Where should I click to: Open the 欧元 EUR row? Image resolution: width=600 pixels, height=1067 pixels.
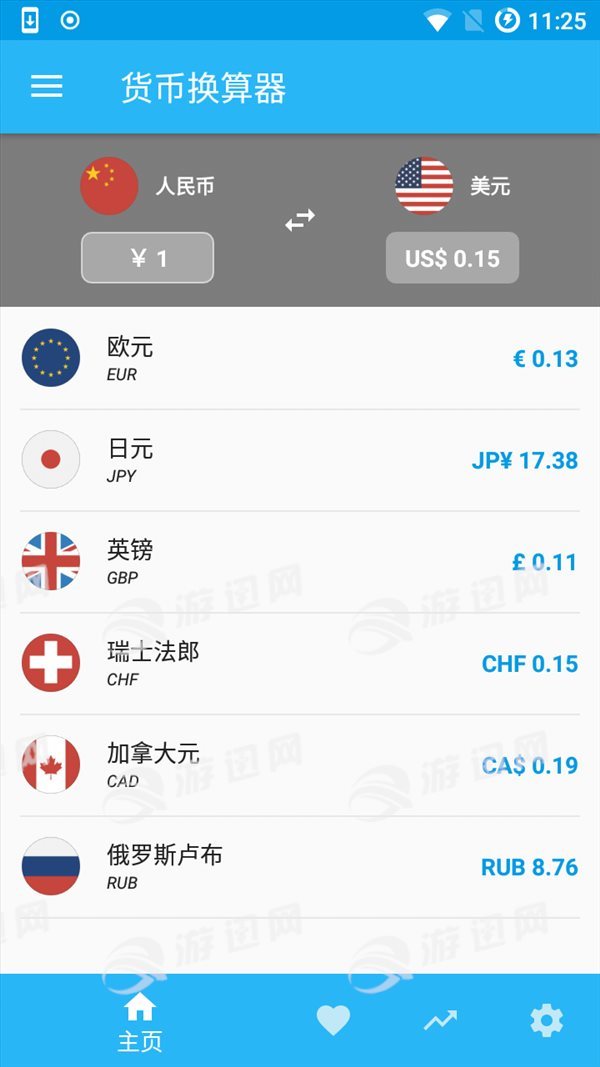coord(300,358)
